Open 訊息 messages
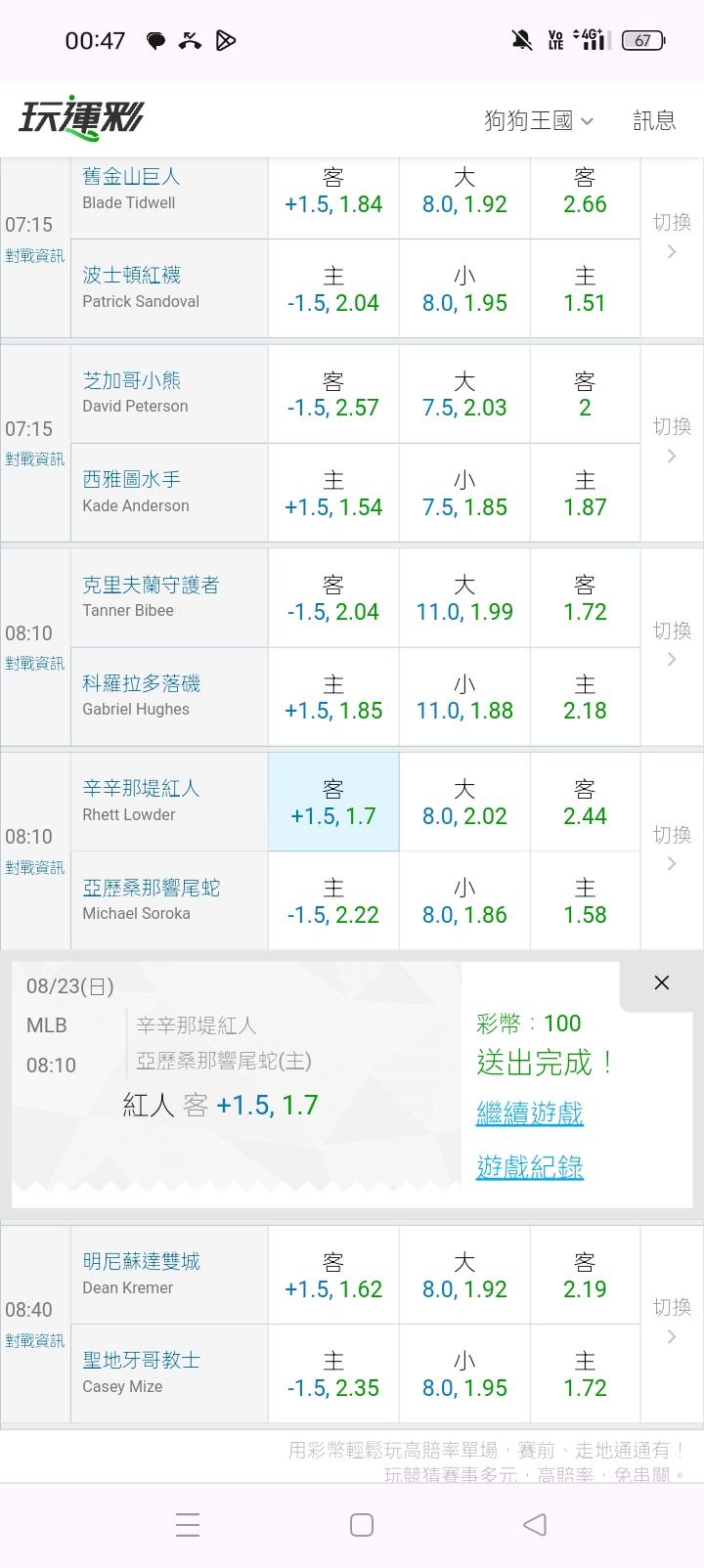The width and height of the screenshot is (704, 1568). click(654, 120)
